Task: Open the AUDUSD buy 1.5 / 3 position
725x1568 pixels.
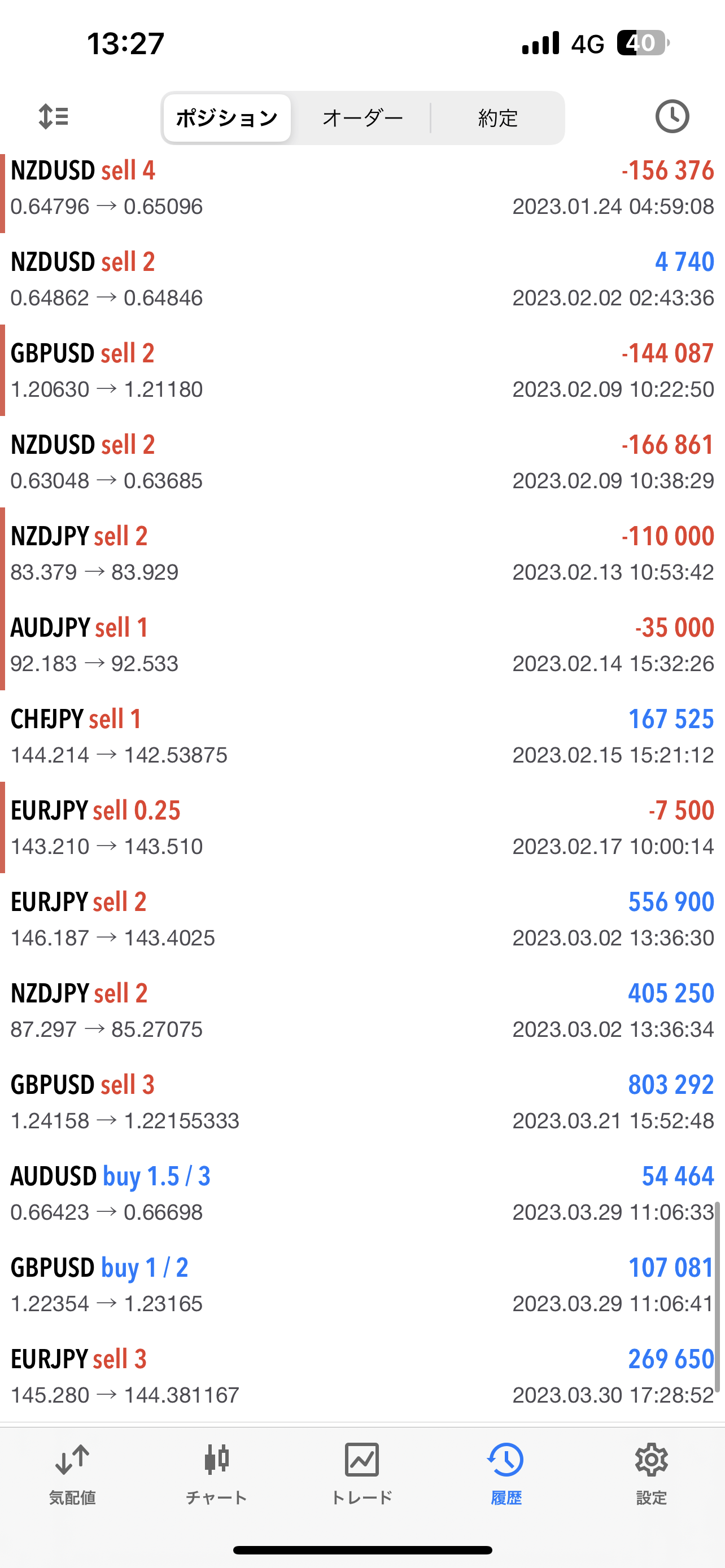Action: 362,1194
